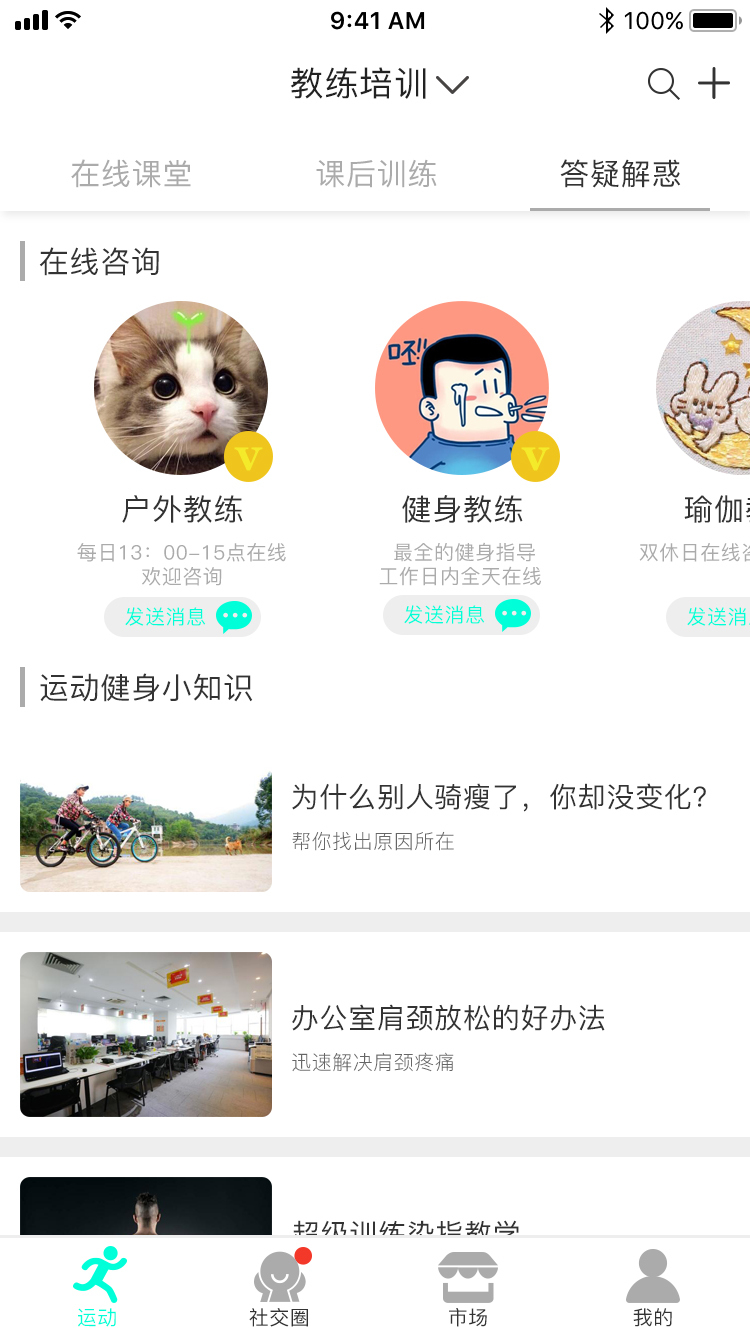Switch to the 在线课堂 tab

pyautogui.click(x=132, y=174)
